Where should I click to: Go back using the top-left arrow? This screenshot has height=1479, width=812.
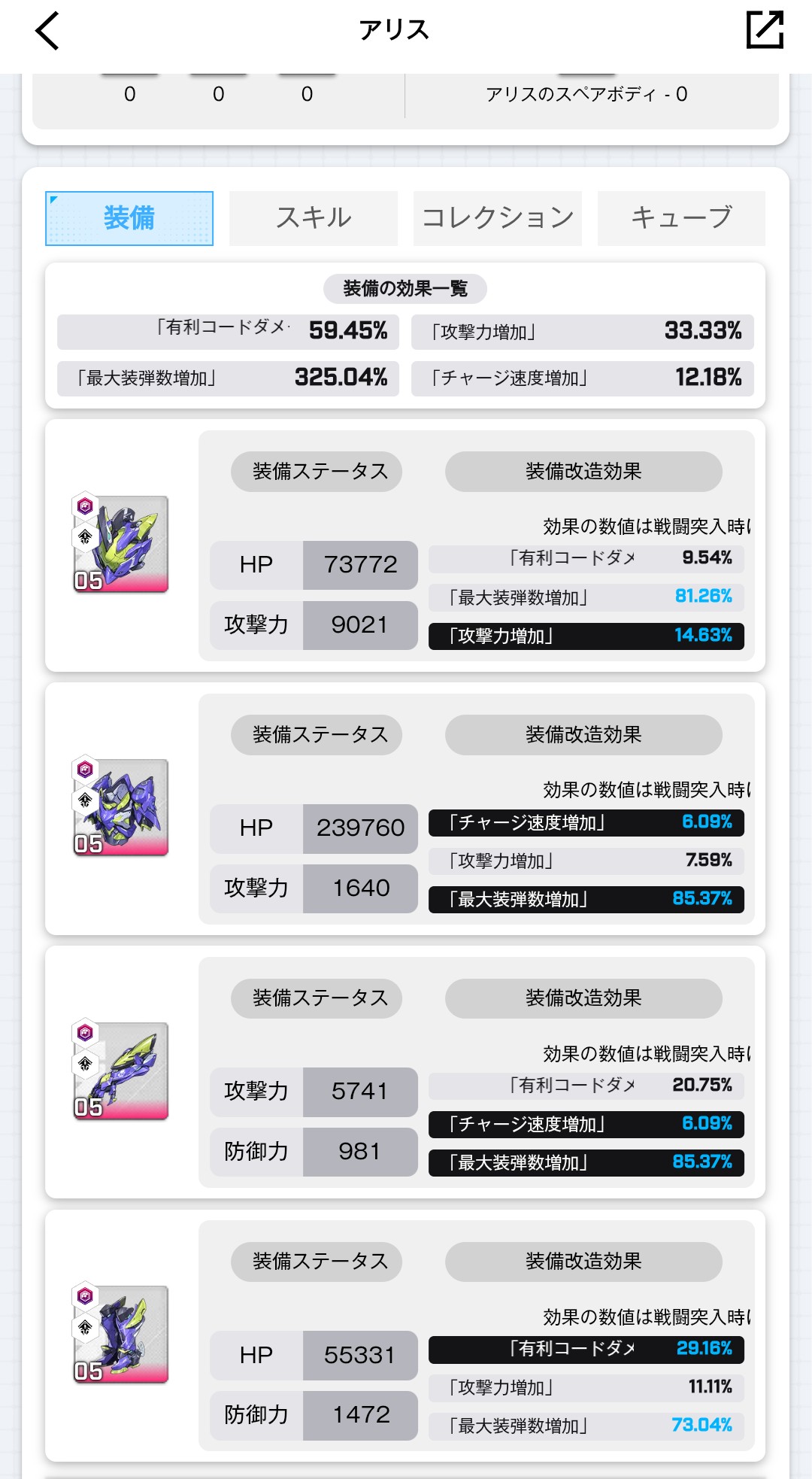47,32
